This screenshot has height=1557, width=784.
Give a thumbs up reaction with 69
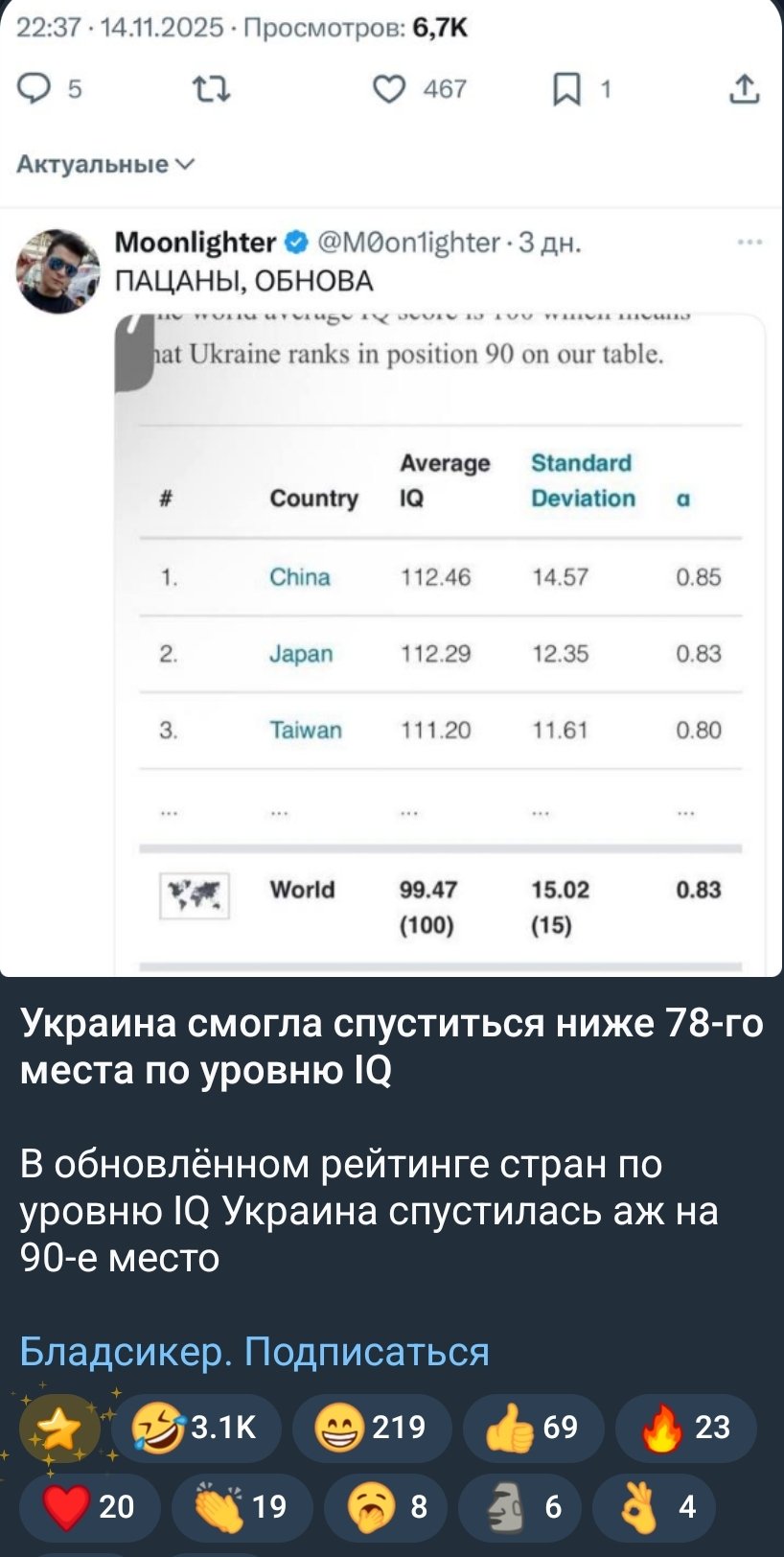click(533, 1429)
